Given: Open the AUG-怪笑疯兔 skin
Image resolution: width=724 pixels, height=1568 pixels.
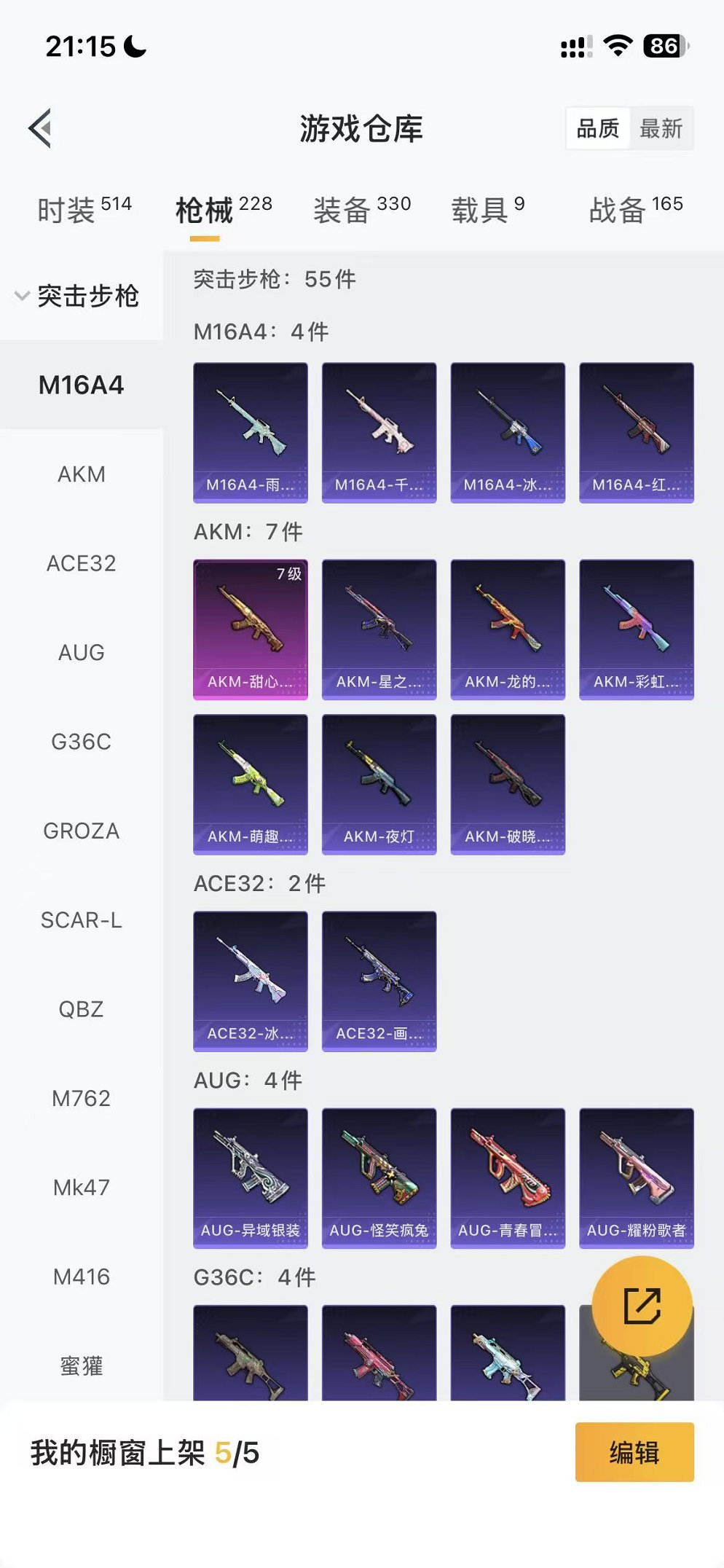Looking at the screenshot, I should tap(379, 1177).
